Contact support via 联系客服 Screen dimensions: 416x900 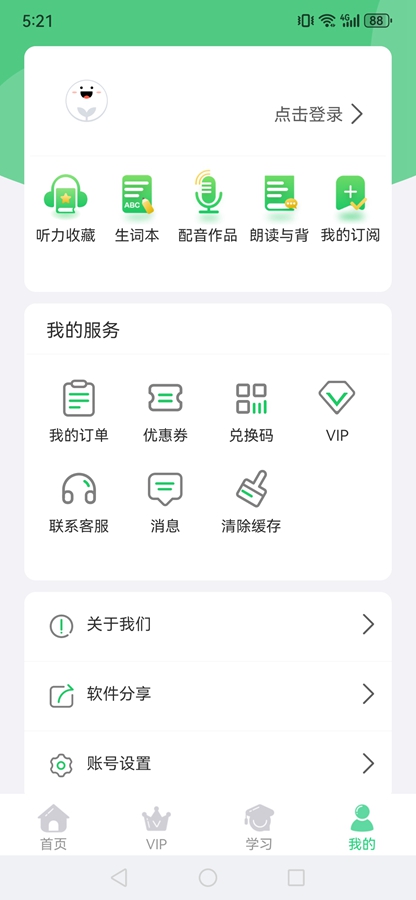(x=79, y=503)
